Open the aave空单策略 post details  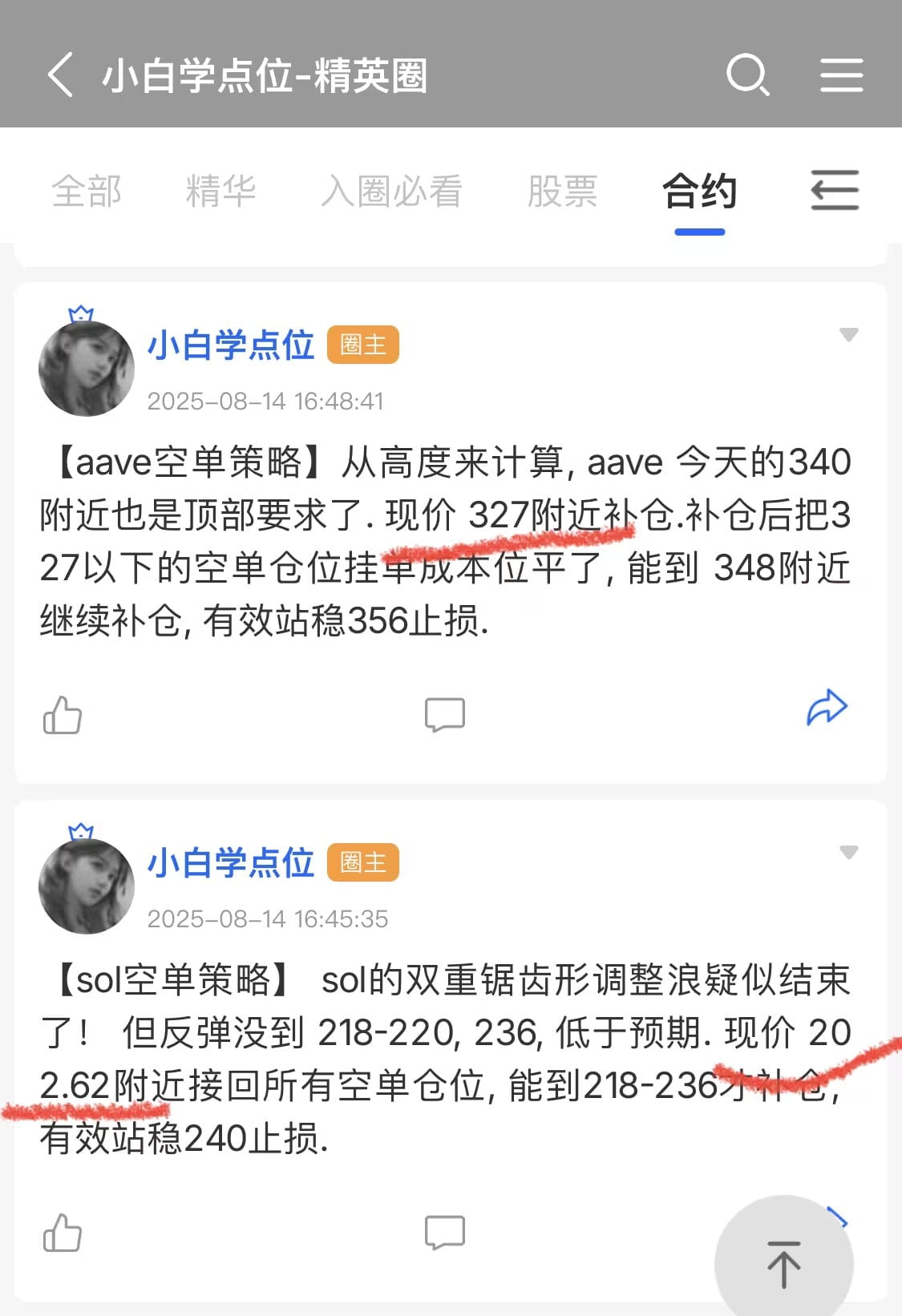[x=445, y=541]
